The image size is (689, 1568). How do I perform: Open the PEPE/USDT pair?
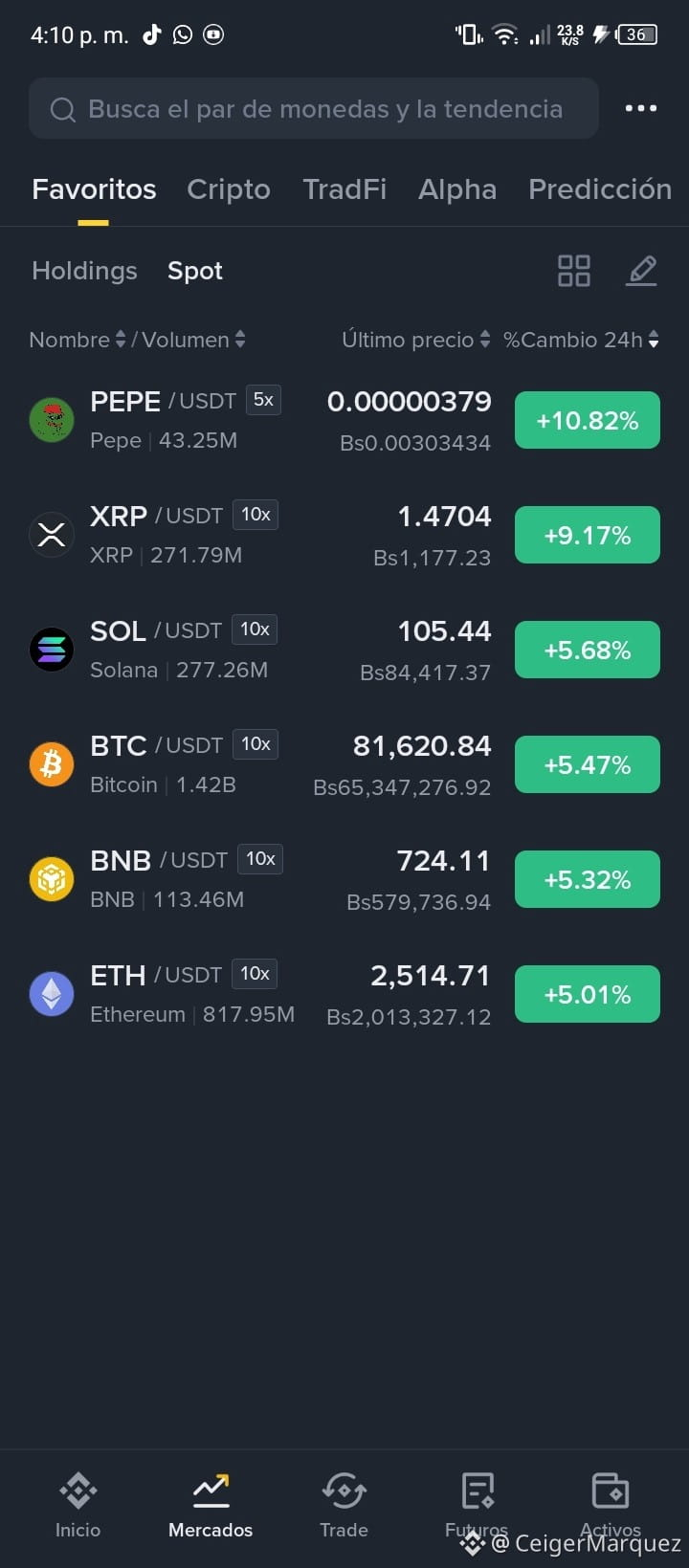pyautogui.click(x=344, y=421)
